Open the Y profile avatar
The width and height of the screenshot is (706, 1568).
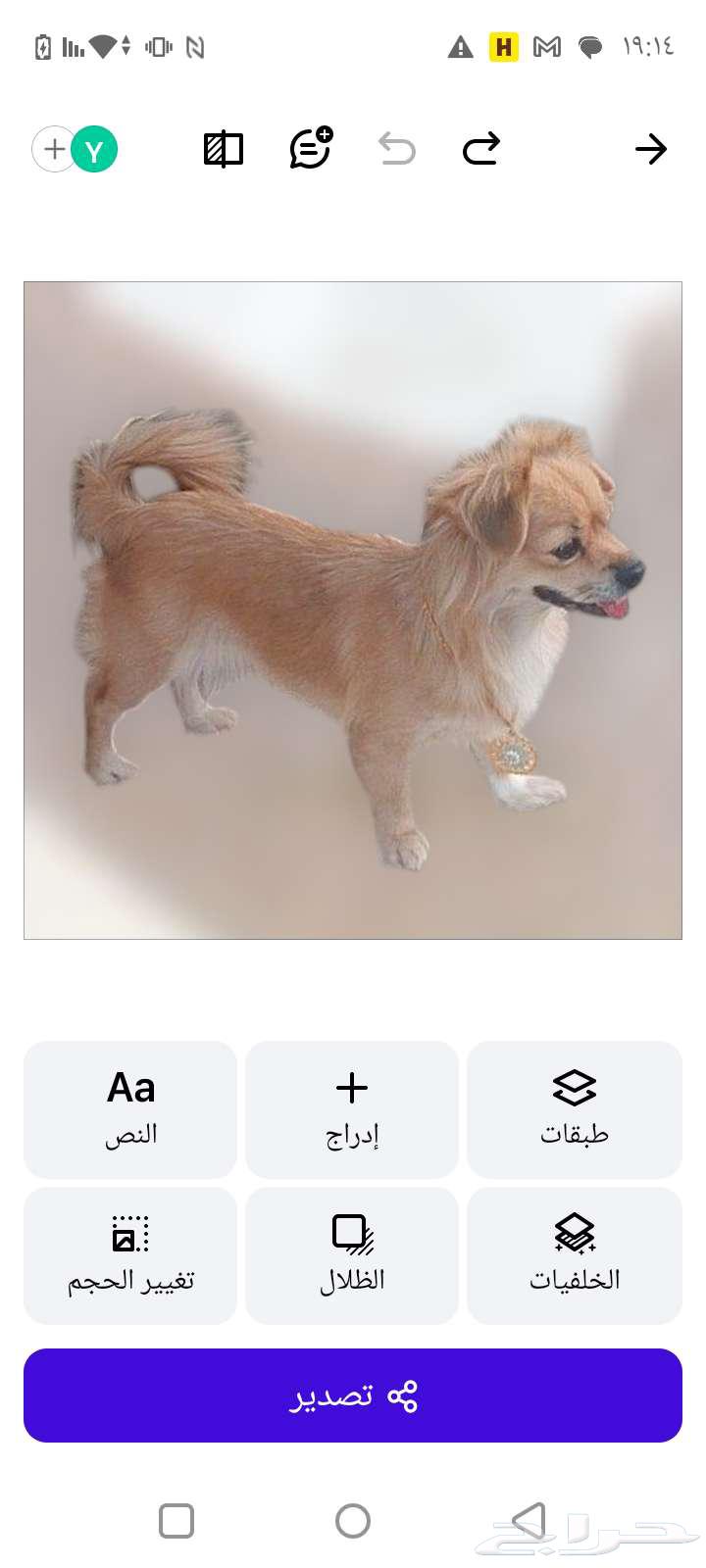tap(95, 151)
